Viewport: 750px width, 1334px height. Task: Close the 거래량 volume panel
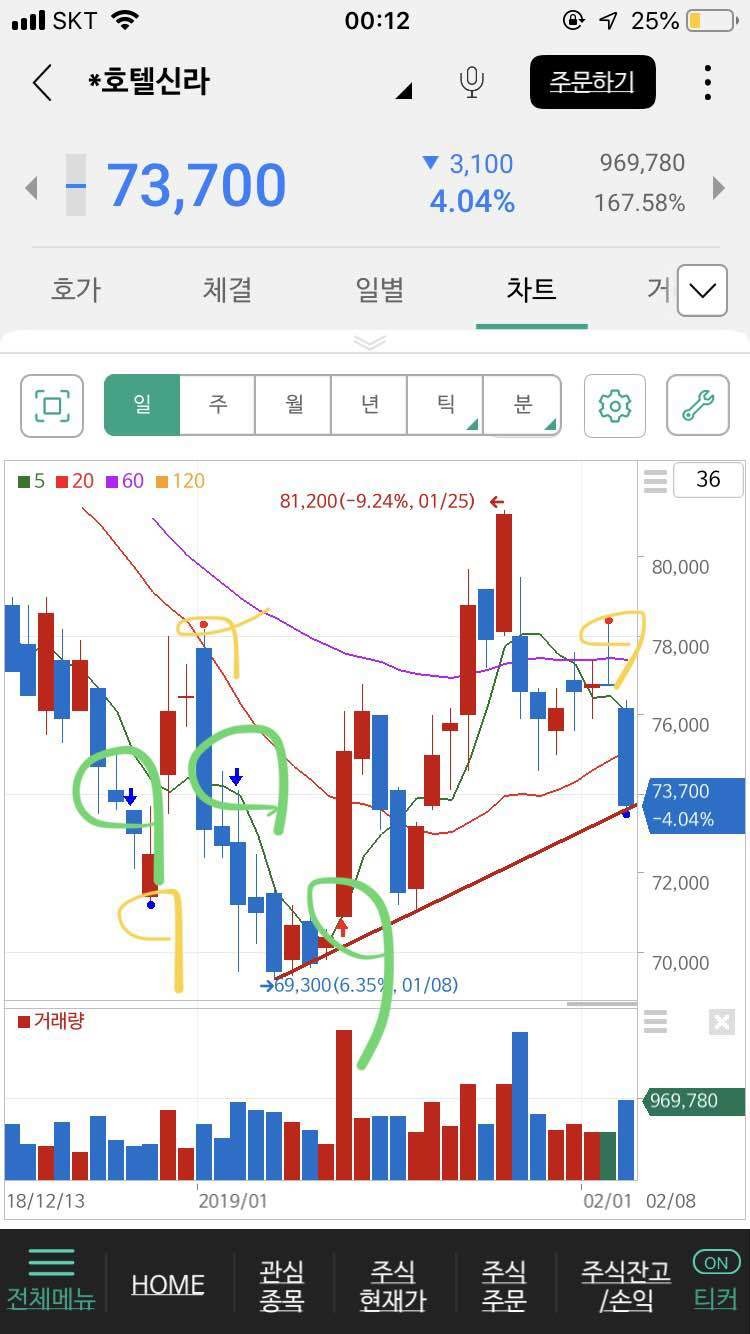[x=721, y=1022]
